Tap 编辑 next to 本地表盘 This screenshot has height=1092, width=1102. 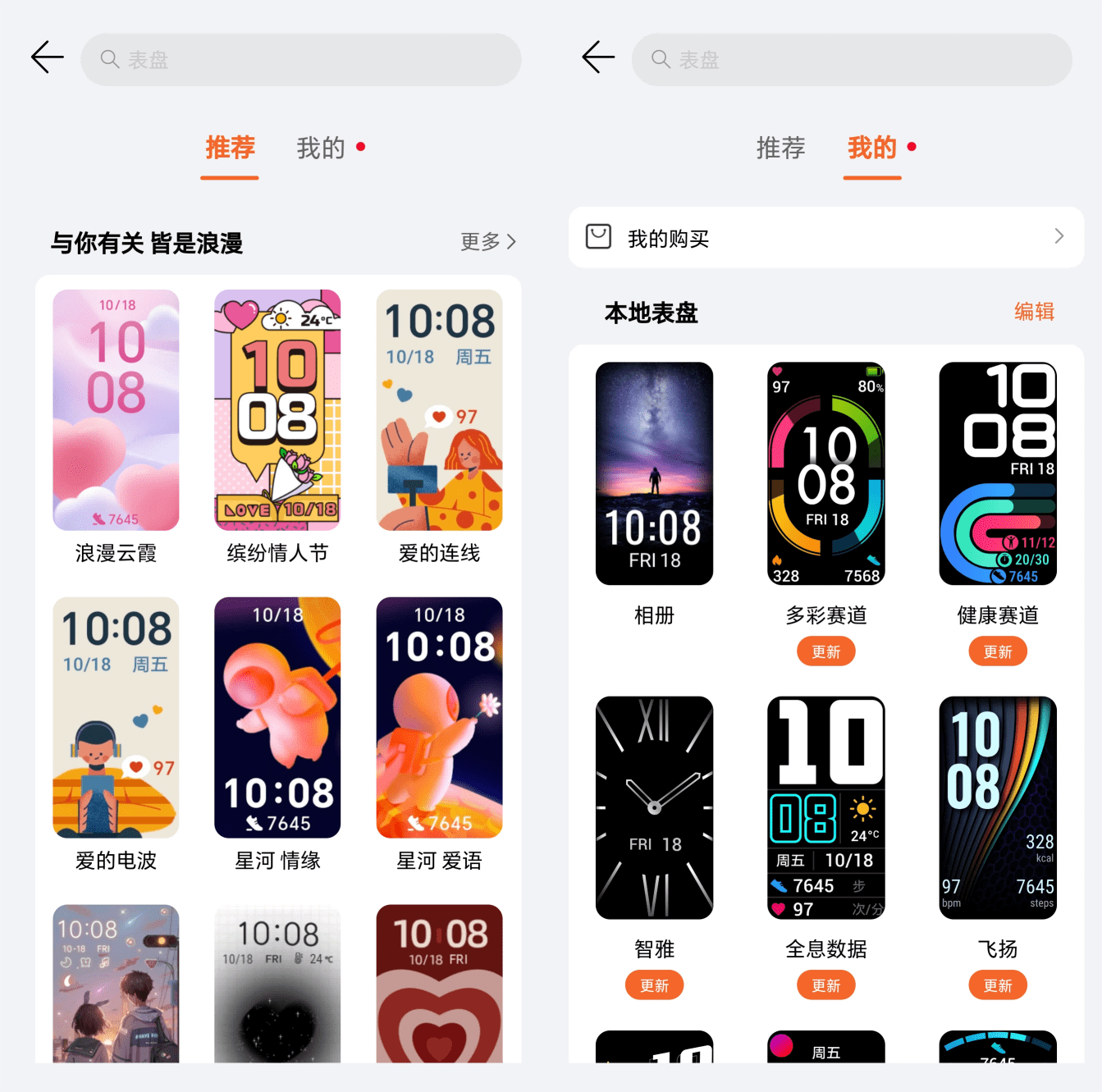tap(1033, 312)
